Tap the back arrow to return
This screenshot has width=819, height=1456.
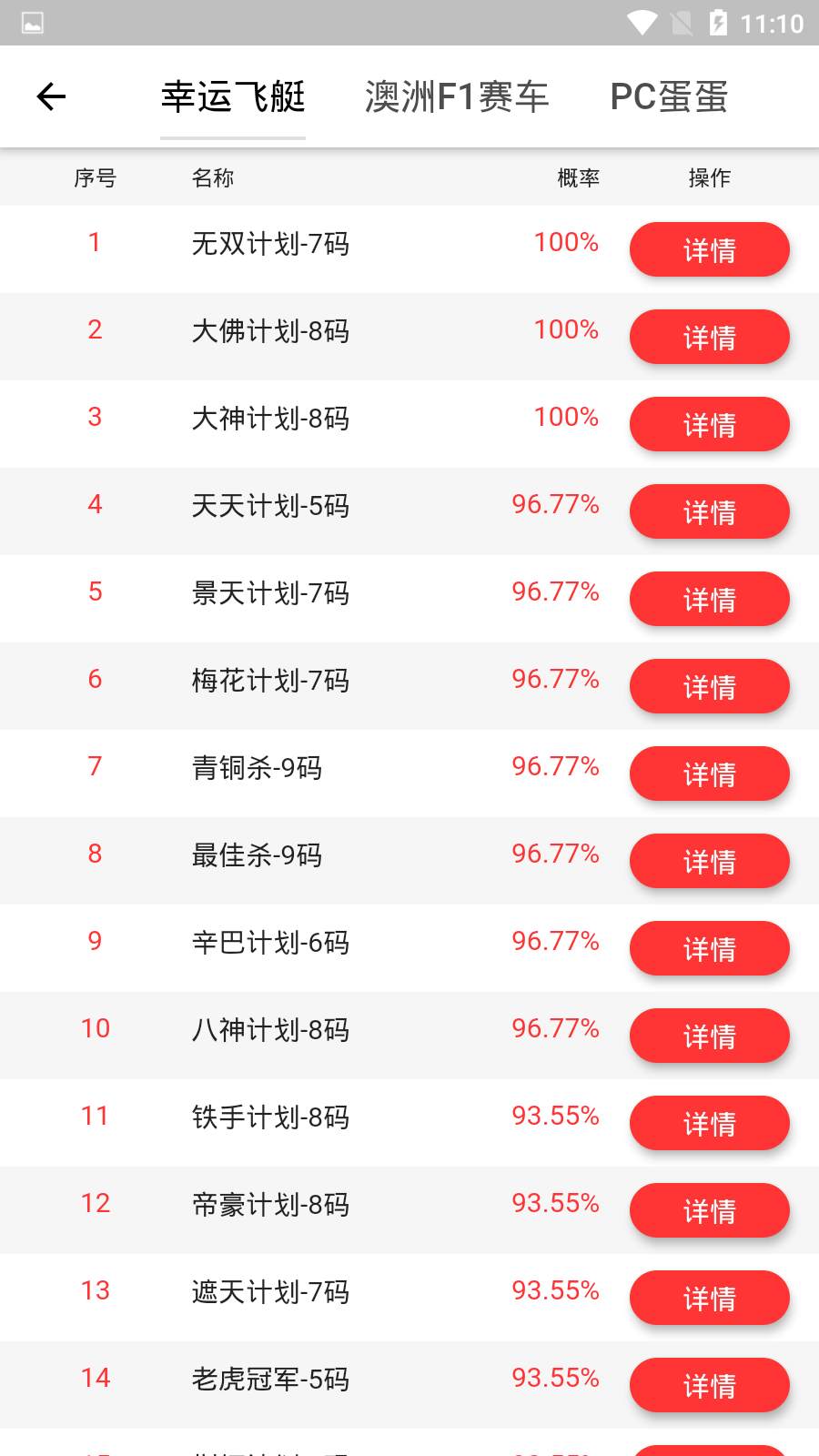[50, 96]
